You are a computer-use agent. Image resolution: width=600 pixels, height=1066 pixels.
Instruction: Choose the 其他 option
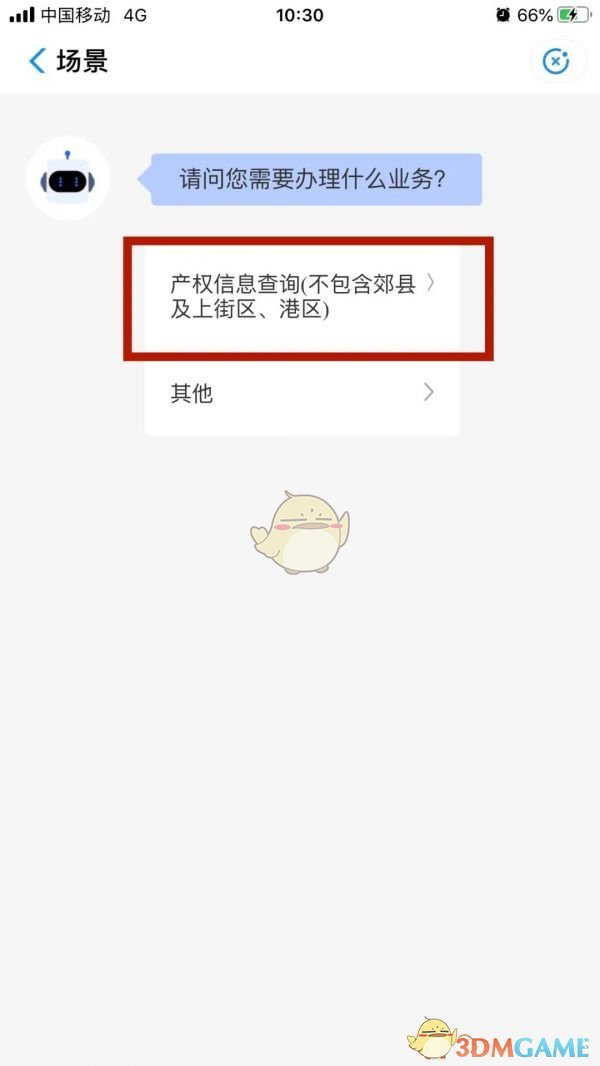[x=302, y=393]
